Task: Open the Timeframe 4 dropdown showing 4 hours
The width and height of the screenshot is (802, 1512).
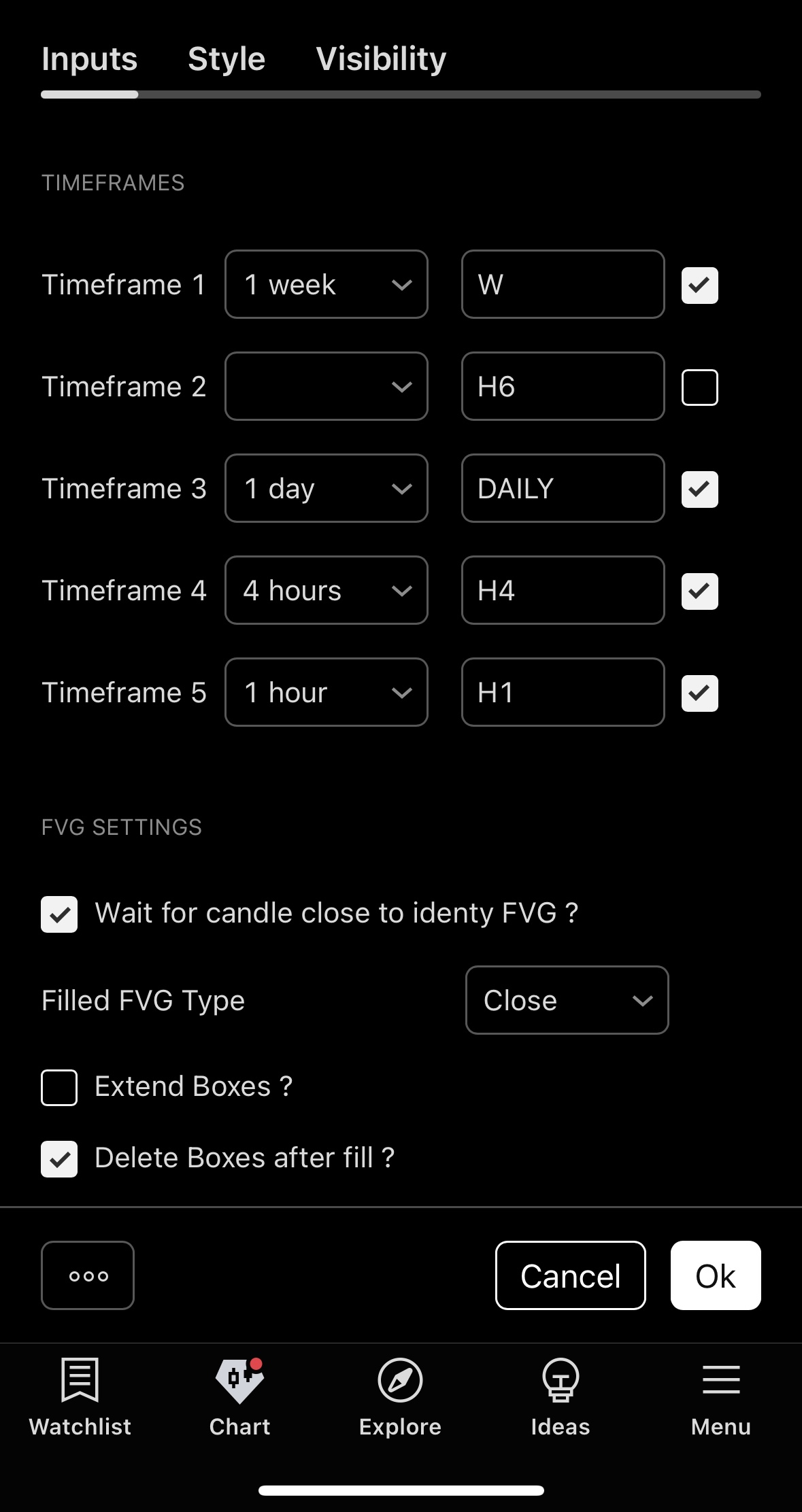Action: click(x=326, y=590)
